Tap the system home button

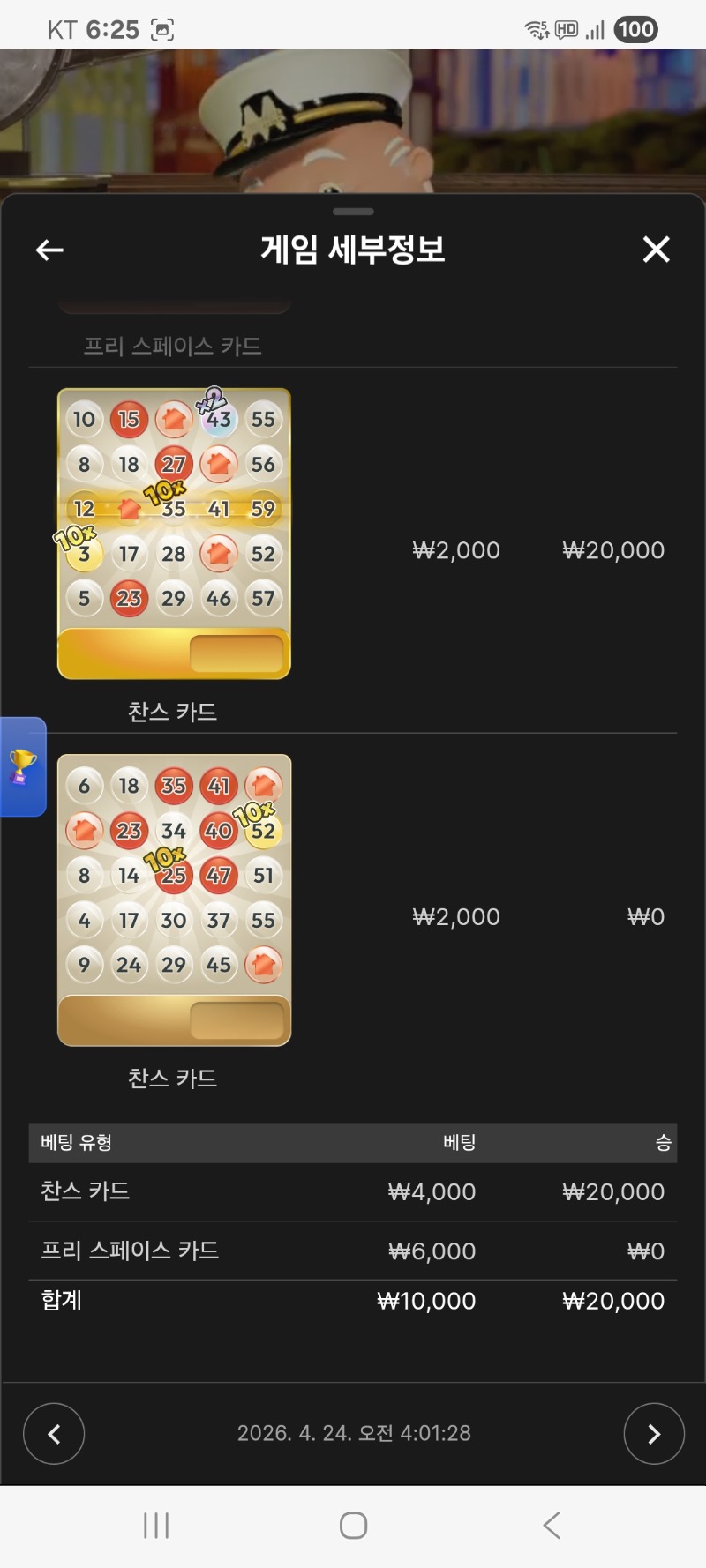tap(353, 1525)
